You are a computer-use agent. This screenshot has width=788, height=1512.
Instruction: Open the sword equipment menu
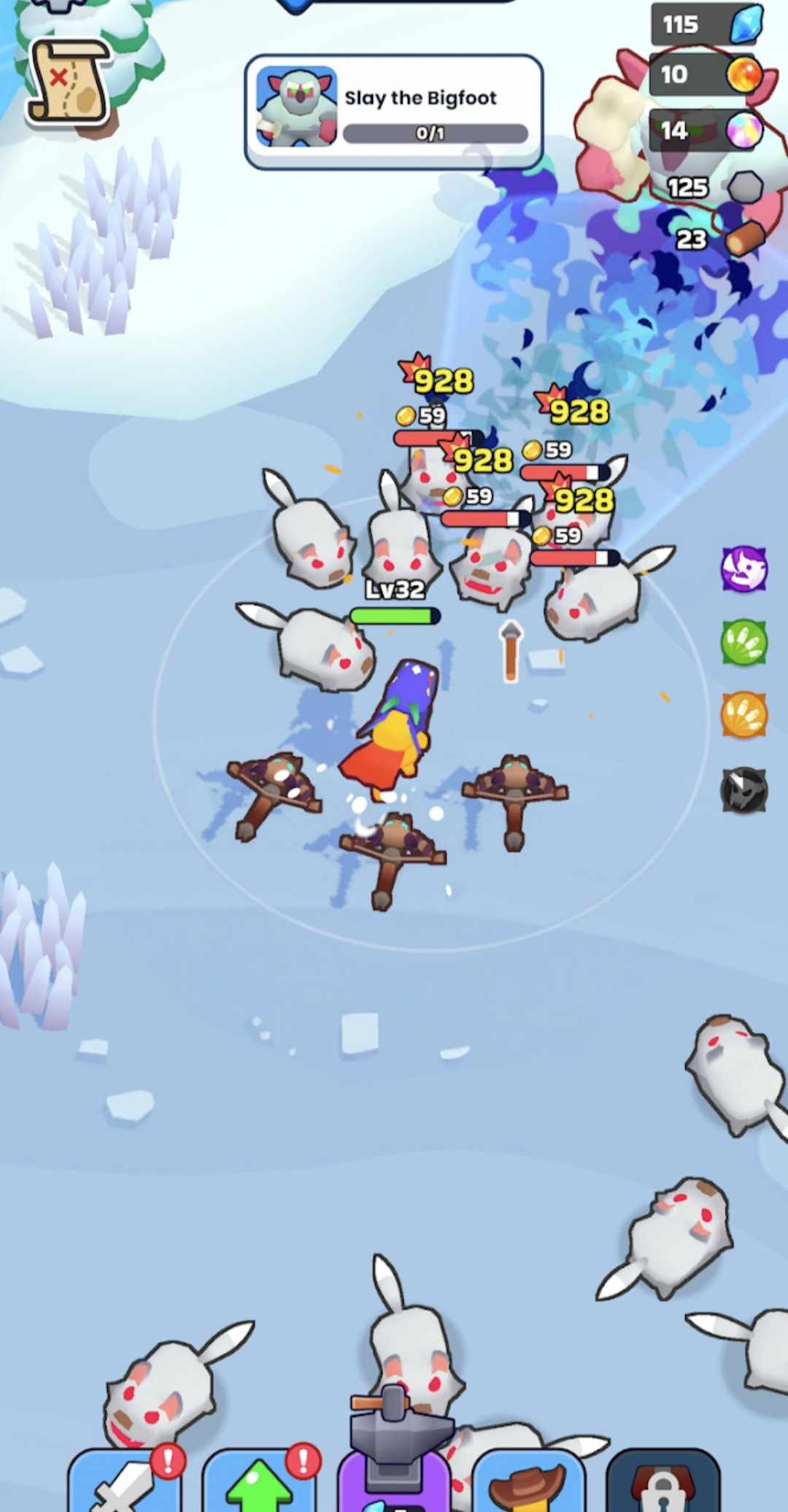[124, 1481]
